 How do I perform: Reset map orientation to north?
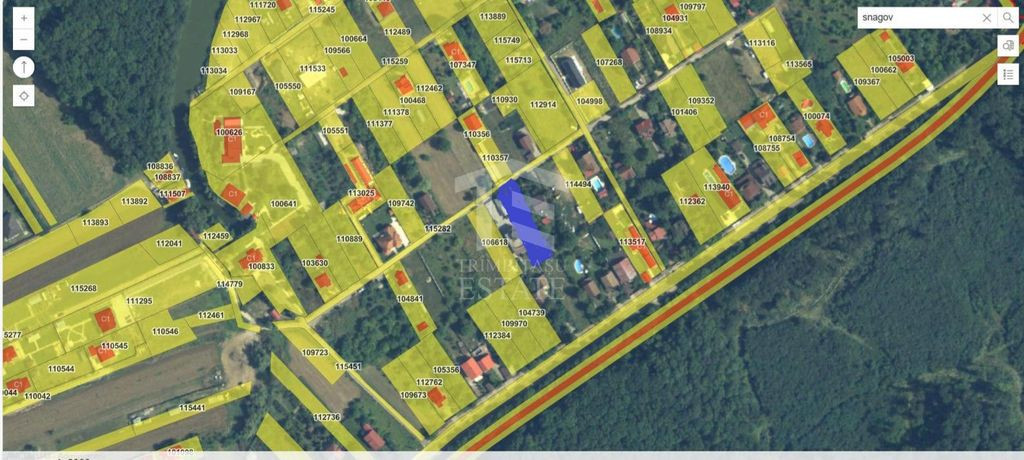coord(24,67)
